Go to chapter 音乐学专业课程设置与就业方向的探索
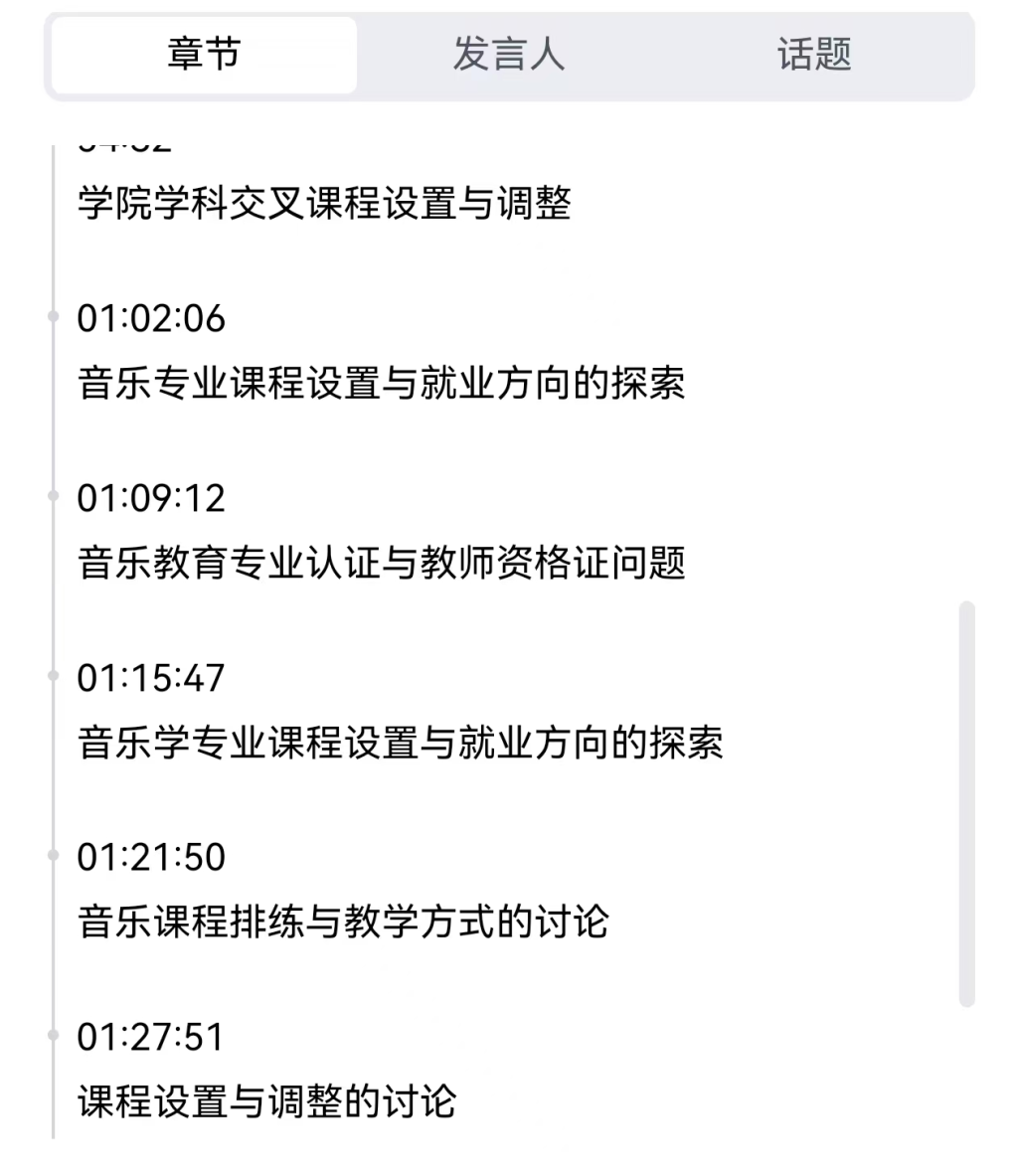The width and height of the screenshot is (1018, 1176). pos(400,743)
